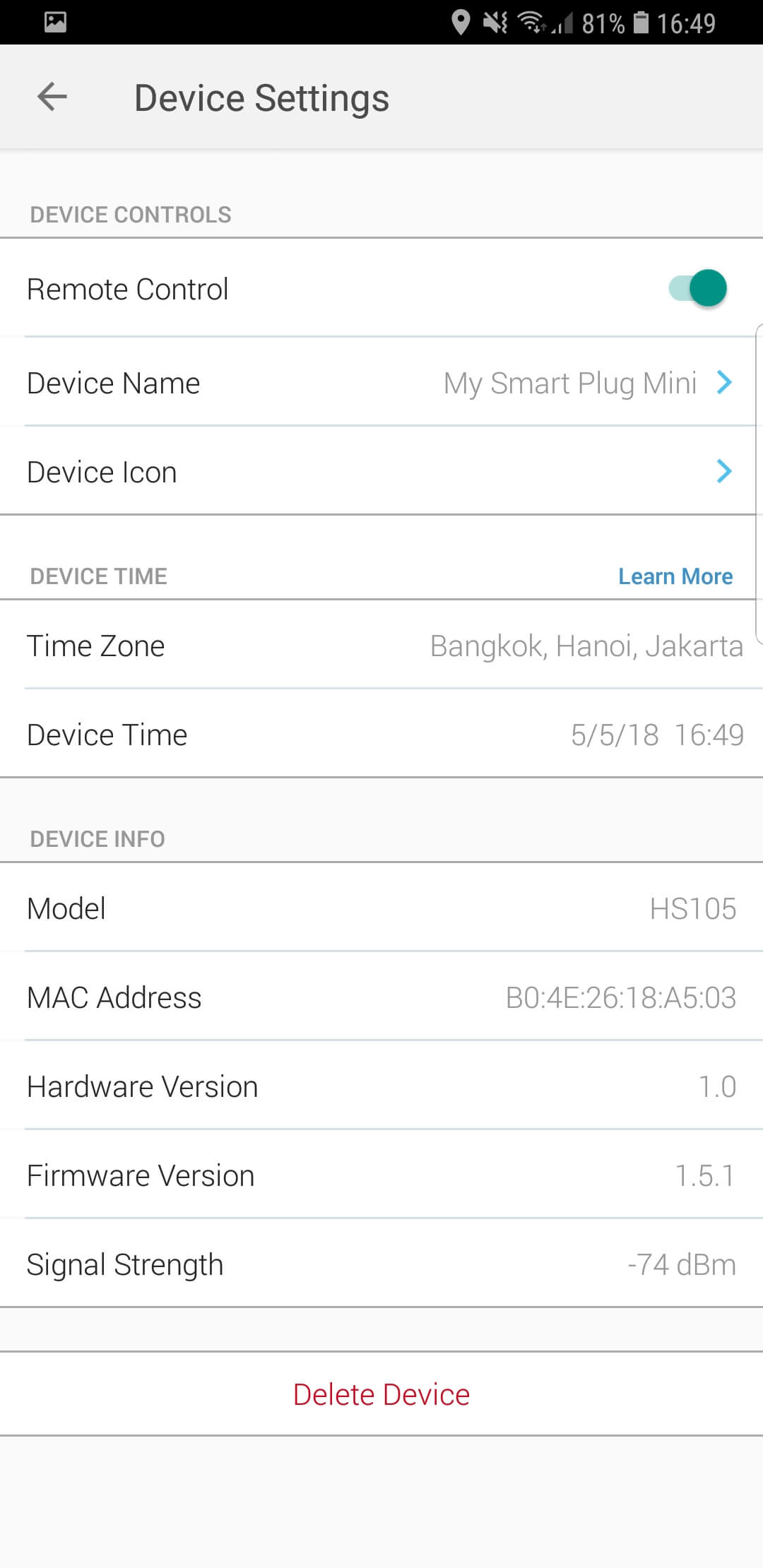The width and height of the screenshot is (763, 1568).
Task: Open the Device Name row
Action: pyautogui.click(x=381, y=383)
